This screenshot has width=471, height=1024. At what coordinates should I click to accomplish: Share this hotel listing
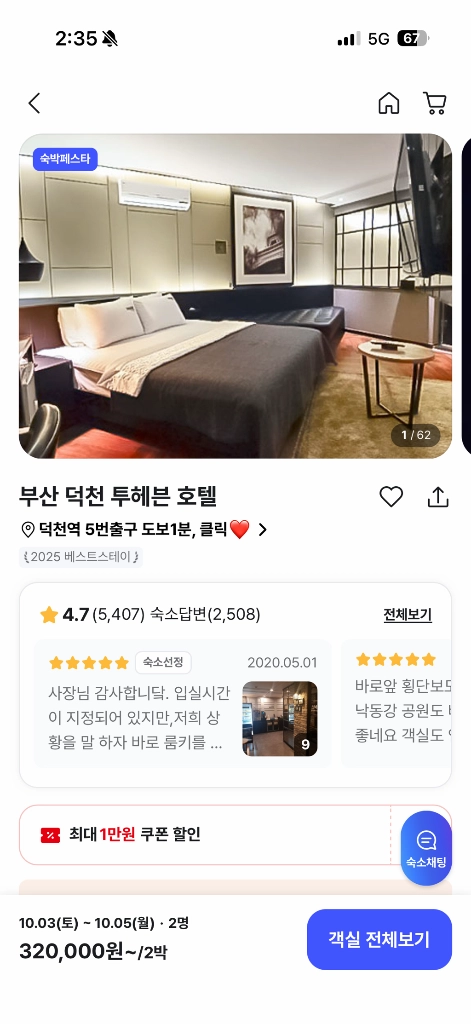pyautogui.click(x=438, y=497)
